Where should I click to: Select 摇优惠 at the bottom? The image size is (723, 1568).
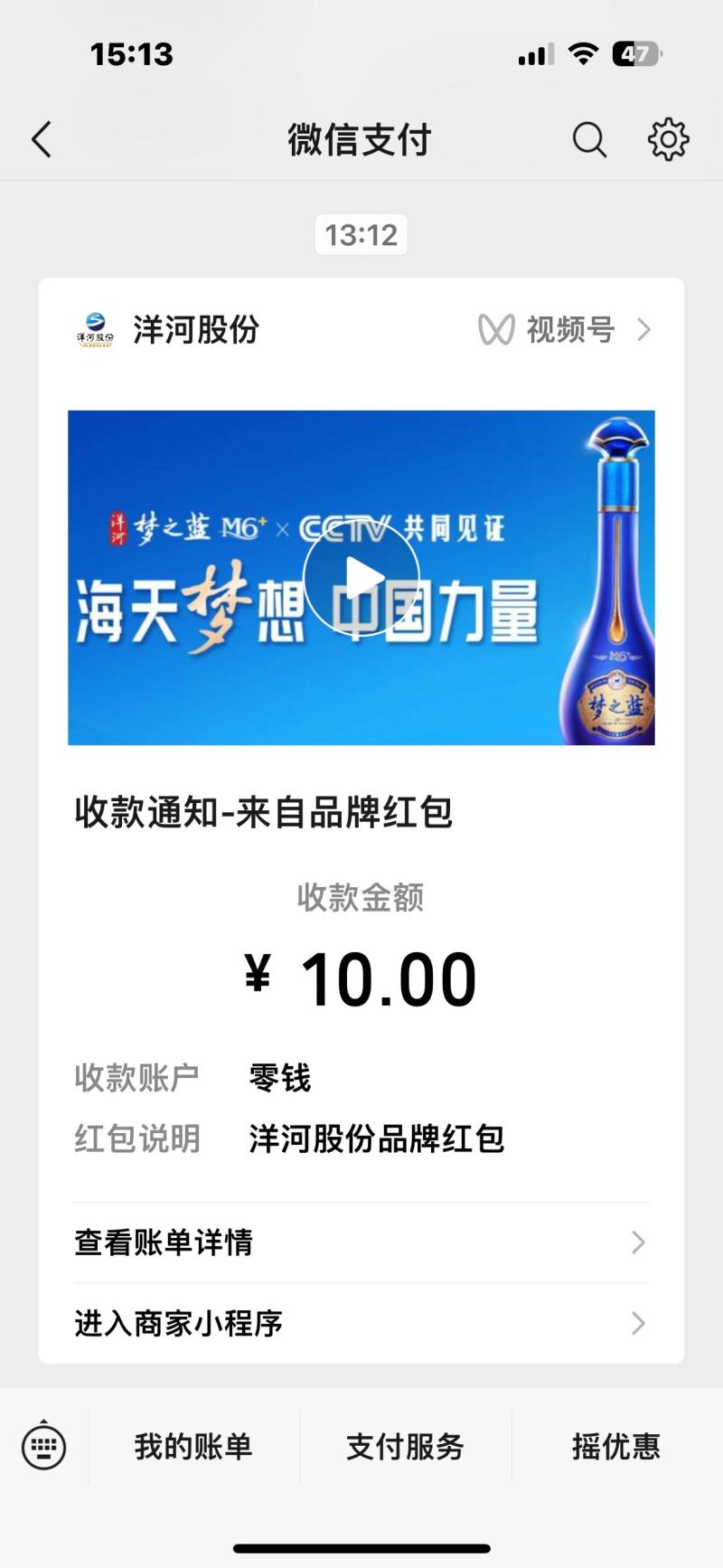click(x=615, y=1447)
